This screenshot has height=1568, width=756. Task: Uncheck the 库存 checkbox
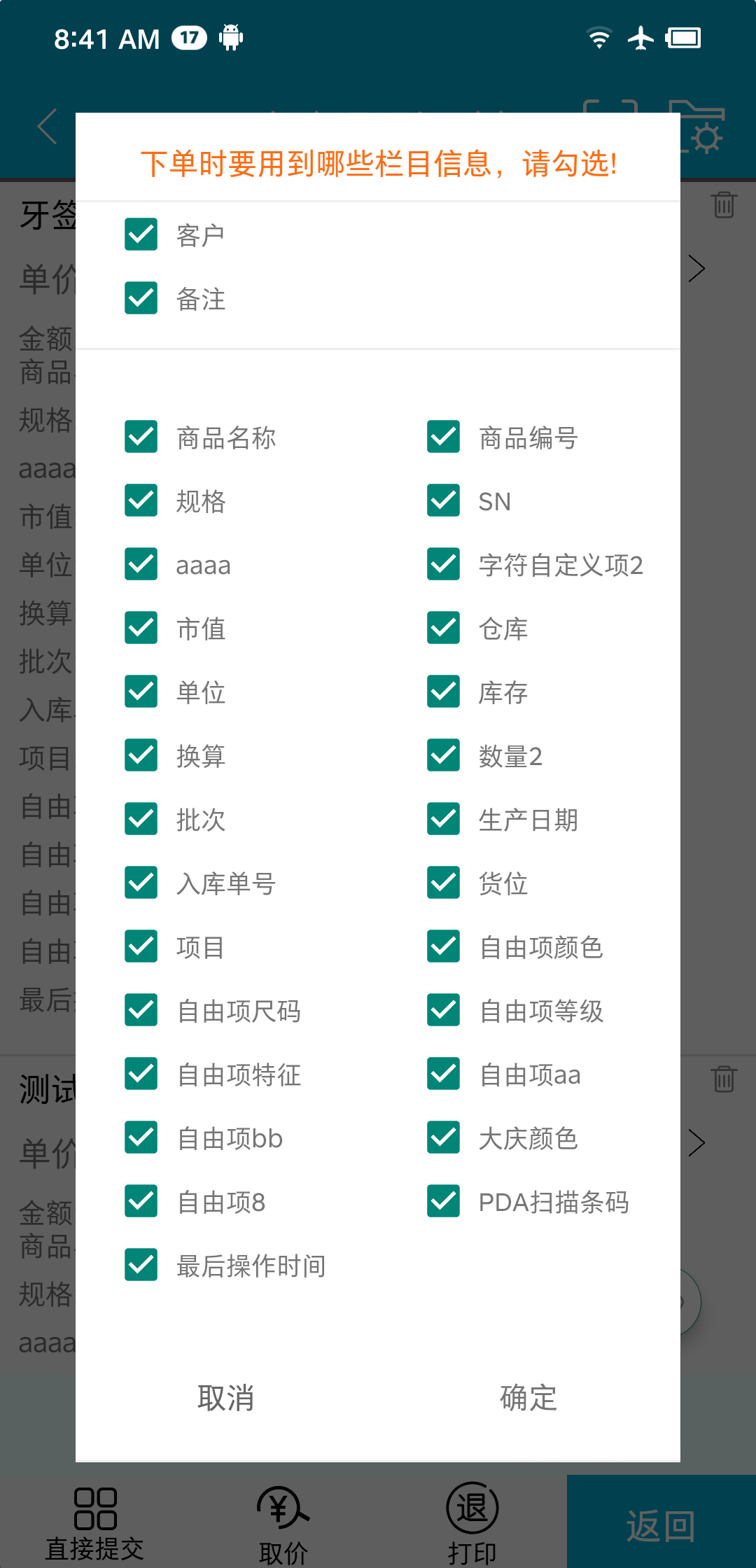[444, 692]
